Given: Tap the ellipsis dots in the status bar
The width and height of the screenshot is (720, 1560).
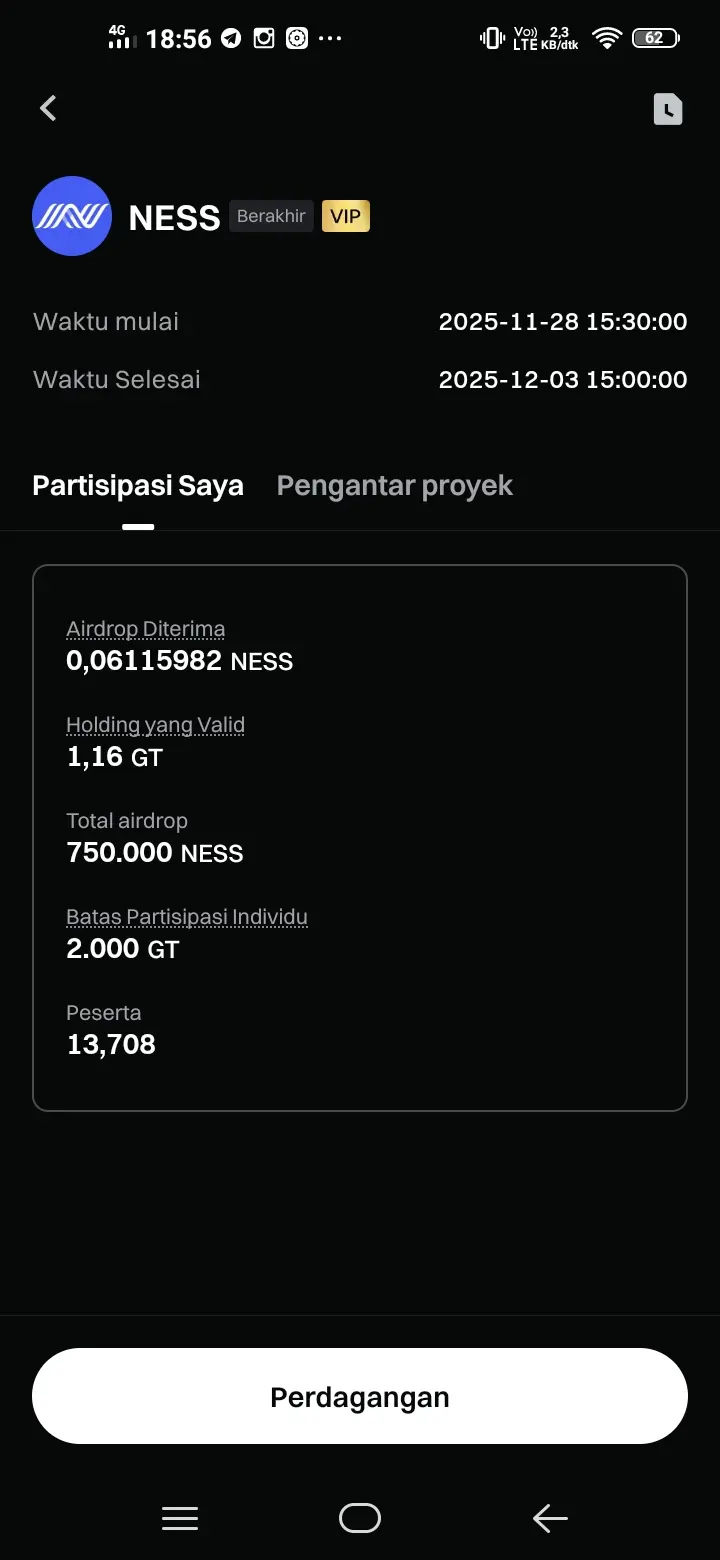Looking at the screenshot, I should [330, 37].
